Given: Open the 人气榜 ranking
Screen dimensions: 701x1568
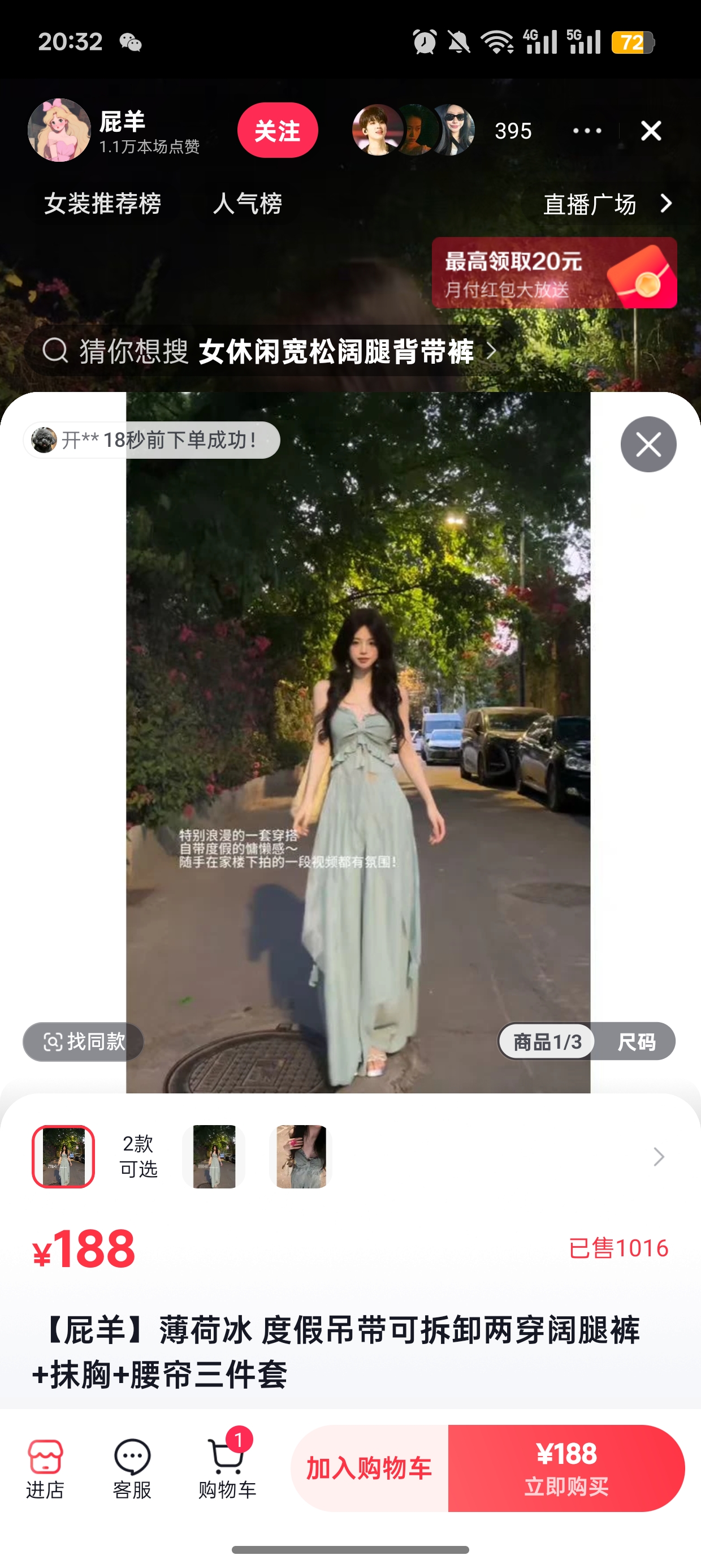Looking at the screenshot, I should (247, 203).
